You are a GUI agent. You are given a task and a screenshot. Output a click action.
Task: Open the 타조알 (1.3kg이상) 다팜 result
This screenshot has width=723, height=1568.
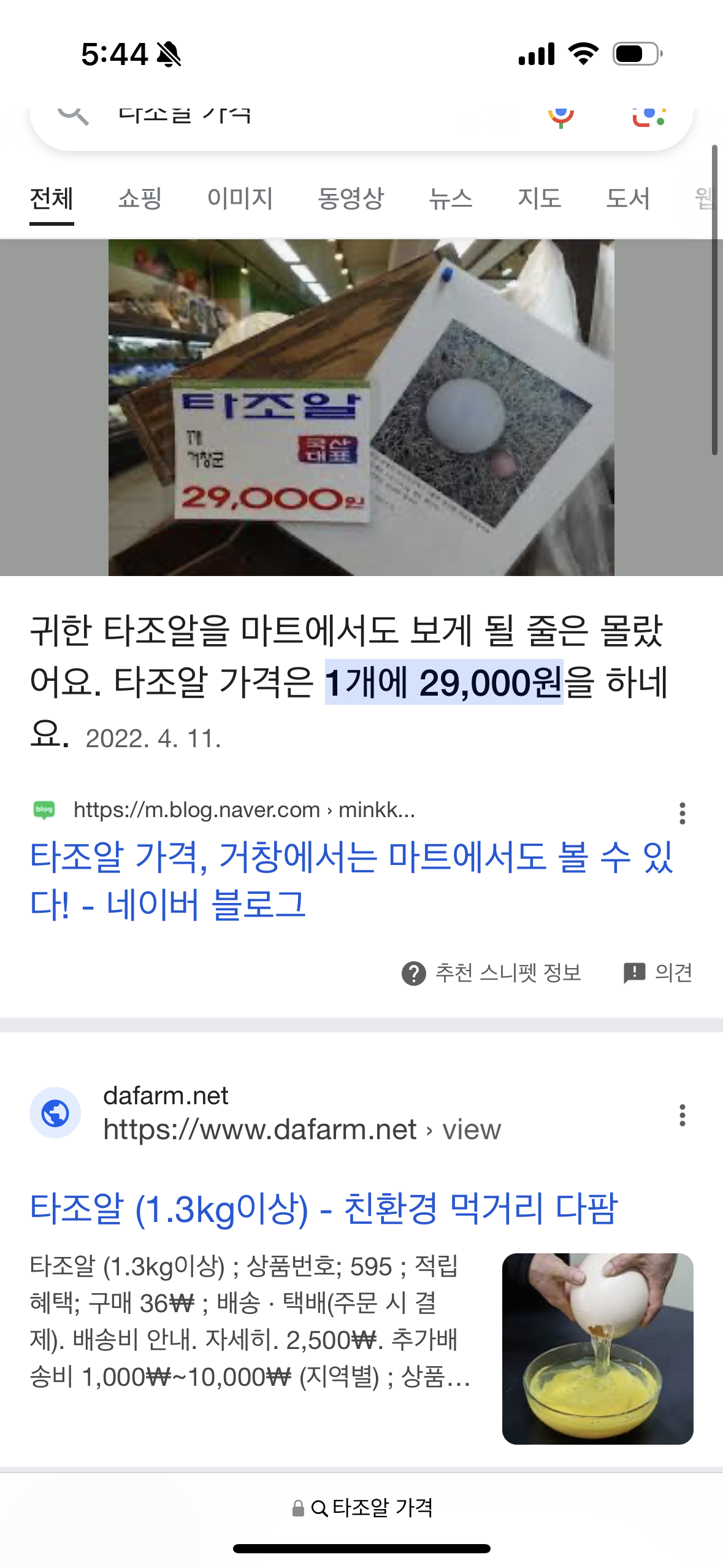coord(324,1209)
